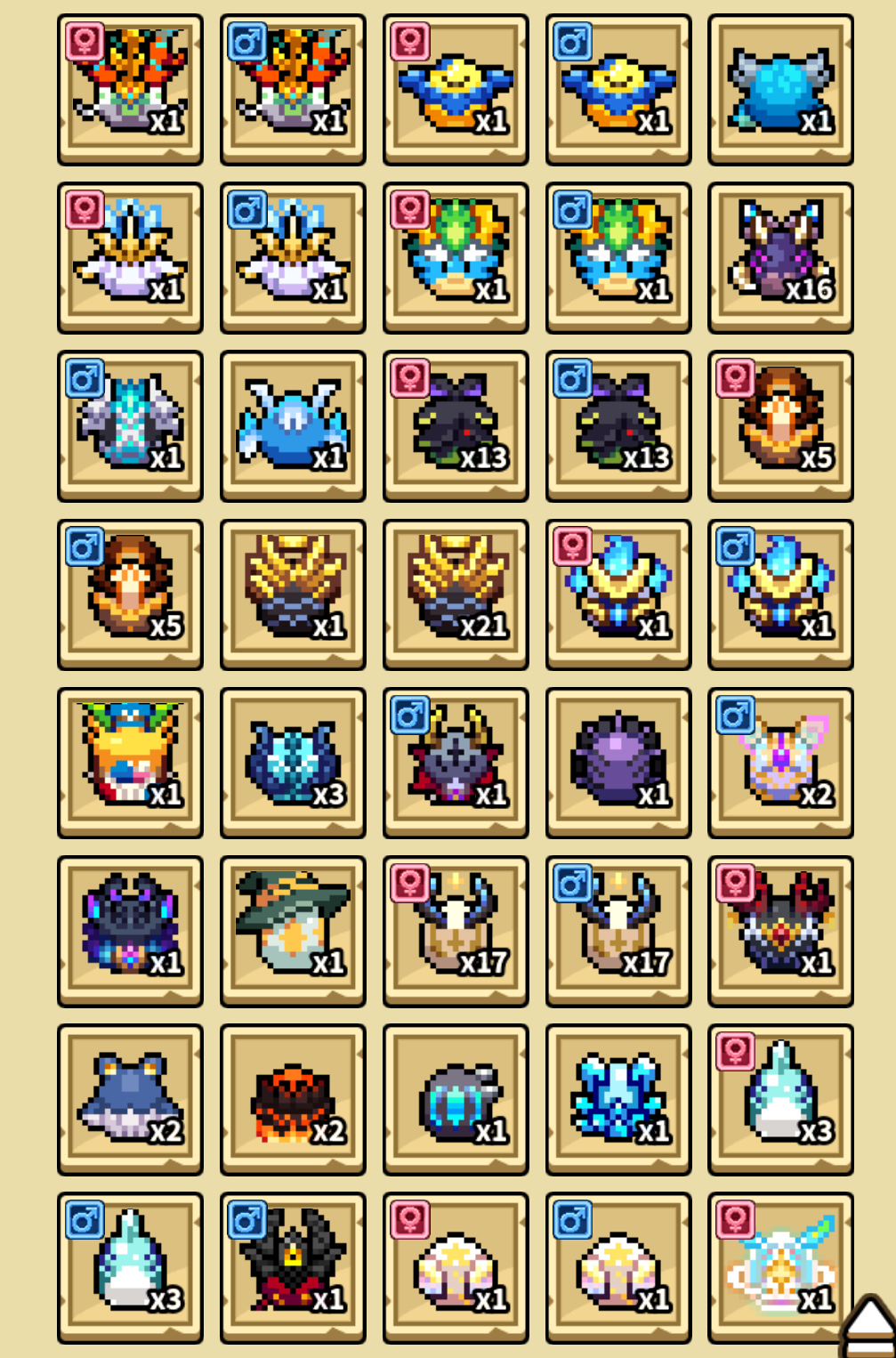Viewport: 896px width, 1358px height.
Task: Select the green witch hat item
Action: (x=293, y=930)
